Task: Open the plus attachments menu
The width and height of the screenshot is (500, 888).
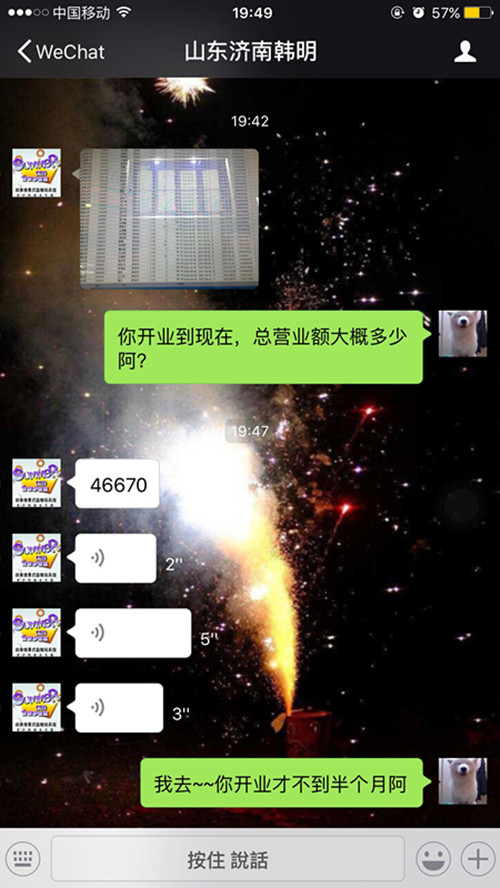Action: pos(478,859)
